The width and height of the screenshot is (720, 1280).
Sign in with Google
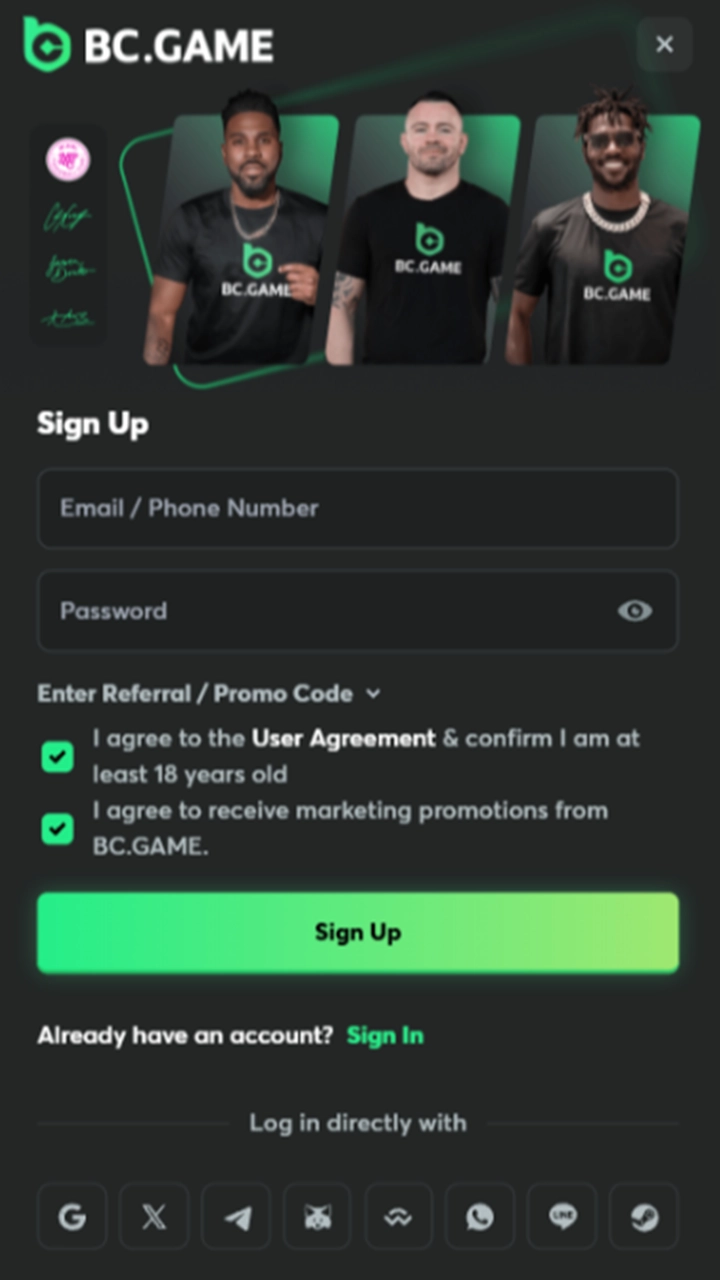click(71, 1217)
